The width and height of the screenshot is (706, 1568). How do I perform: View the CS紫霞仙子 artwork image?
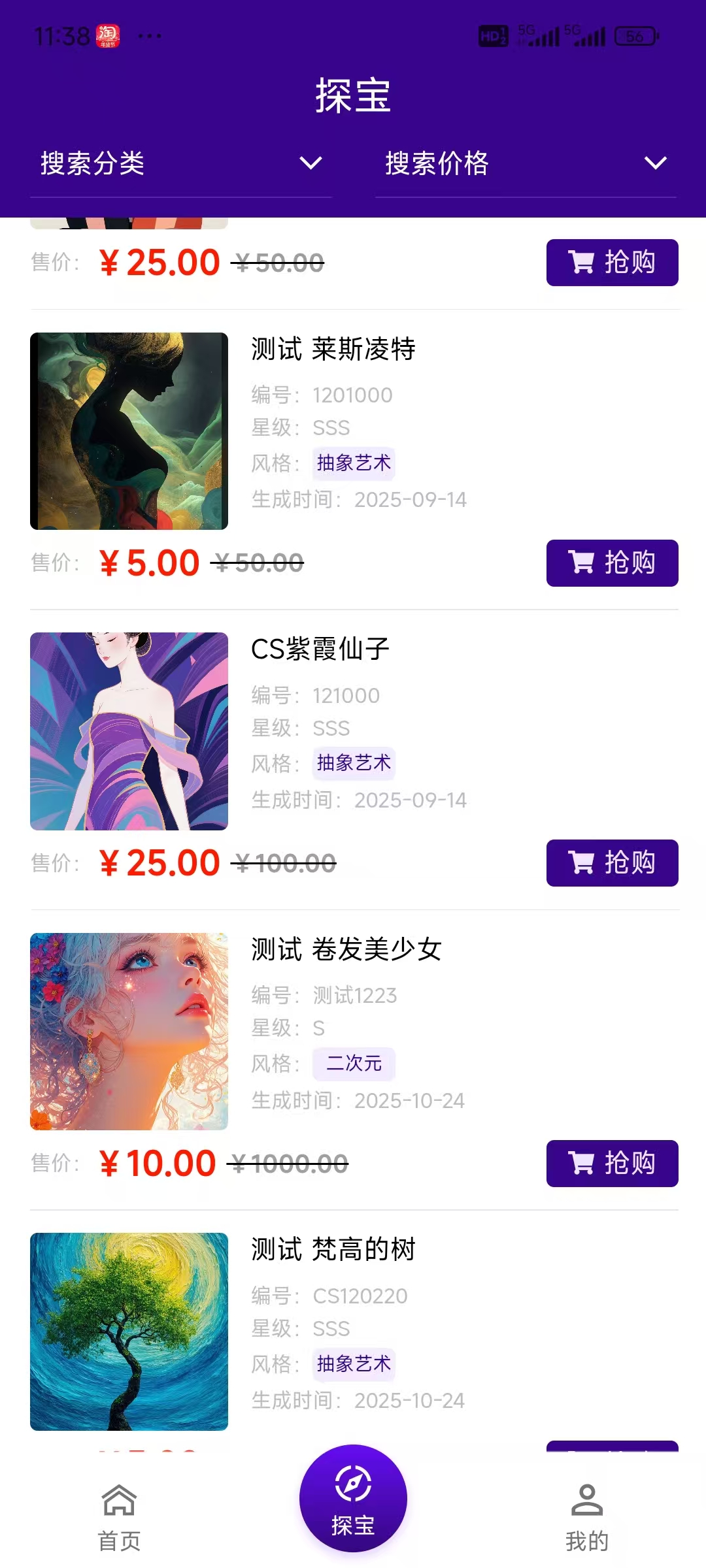click(129, 731)
